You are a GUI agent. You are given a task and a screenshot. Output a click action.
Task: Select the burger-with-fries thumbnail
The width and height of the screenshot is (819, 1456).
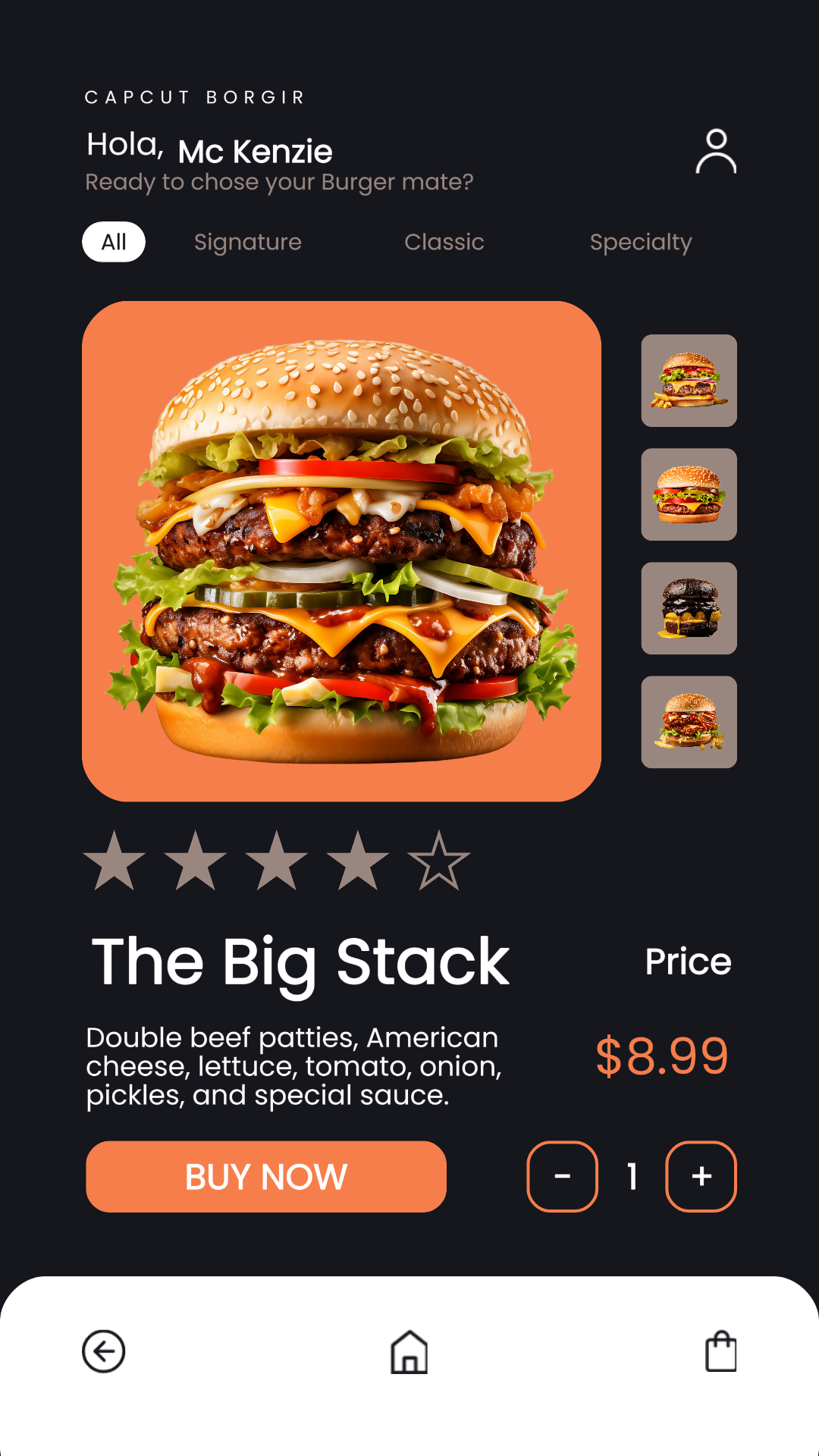[x=689, y=381]
